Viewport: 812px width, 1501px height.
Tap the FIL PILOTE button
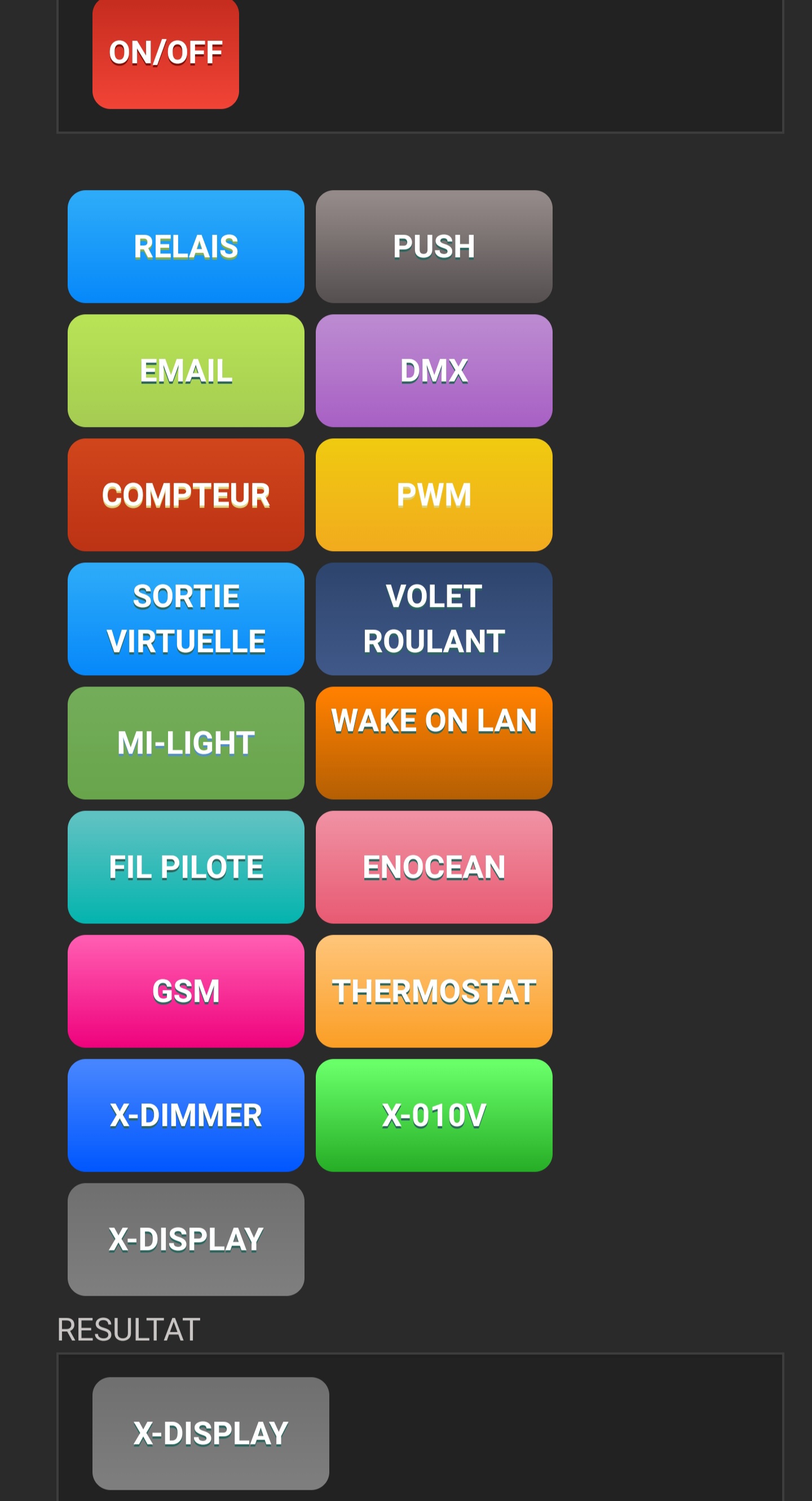click(186, 867)
